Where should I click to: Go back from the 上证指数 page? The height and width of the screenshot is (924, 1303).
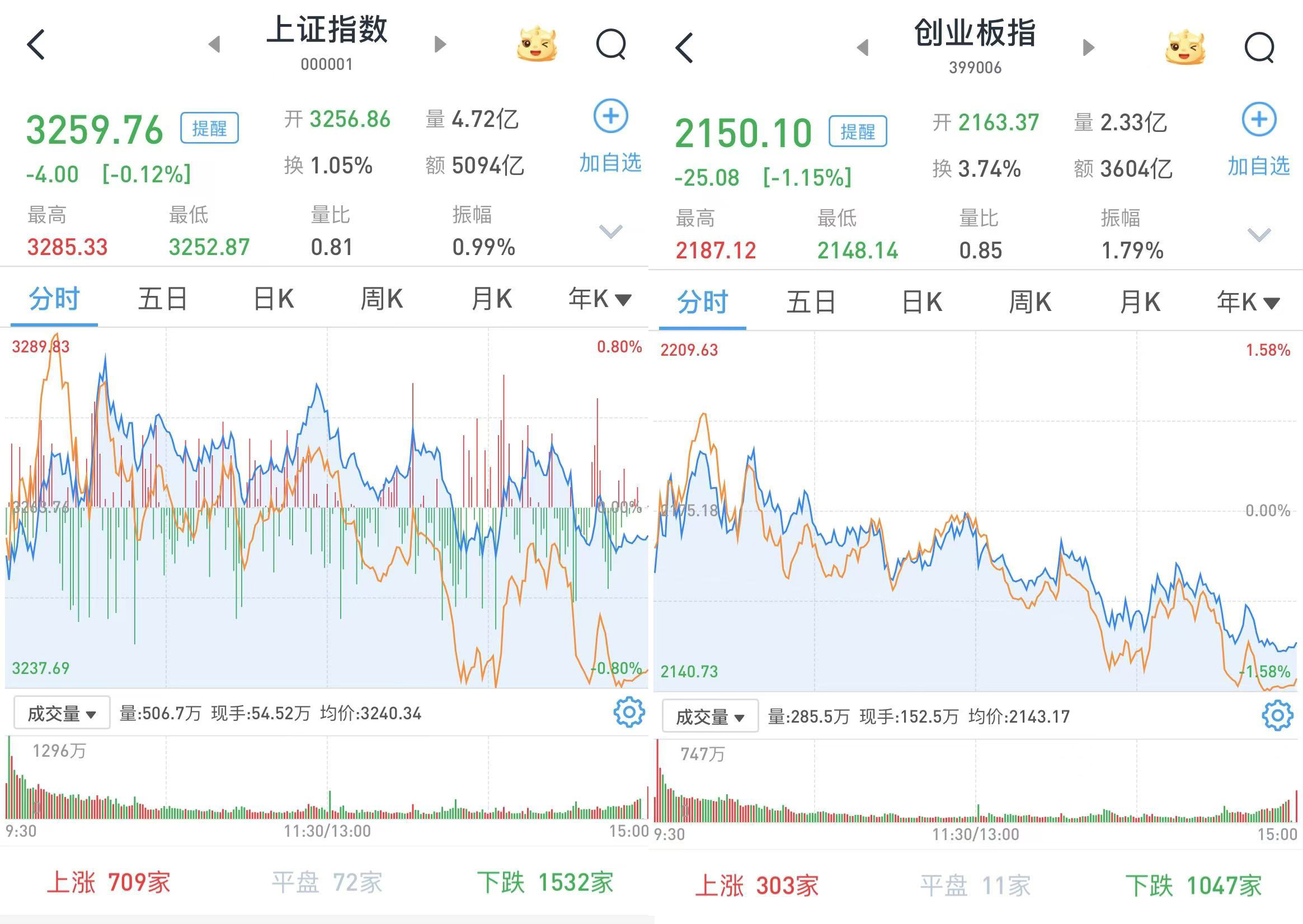click(x=36, y=45)
